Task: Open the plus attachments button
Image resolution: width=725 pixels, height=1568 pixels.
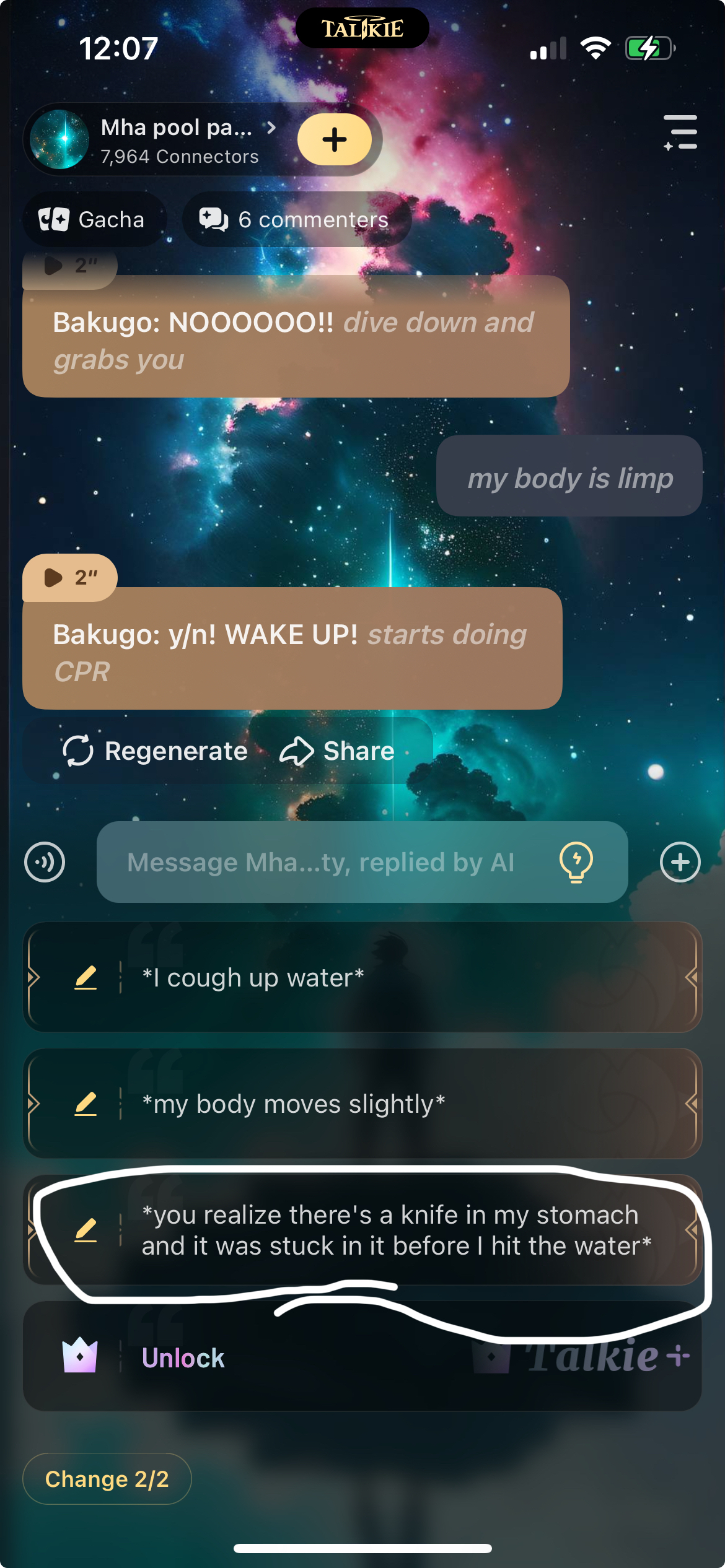Action: click(x=680, y=862)
